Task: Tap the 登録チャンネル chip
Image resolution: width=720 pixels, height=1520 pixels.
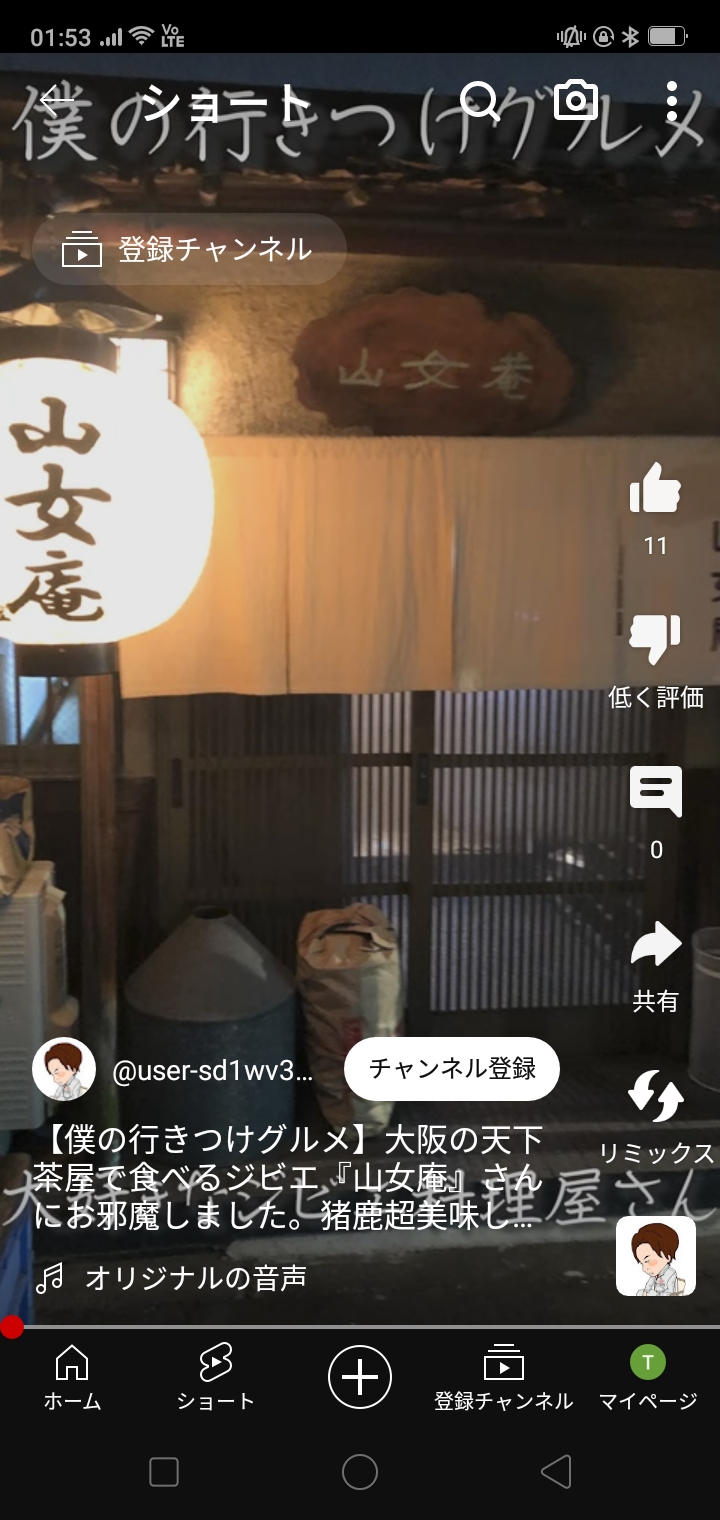Action: click(190, 250)
